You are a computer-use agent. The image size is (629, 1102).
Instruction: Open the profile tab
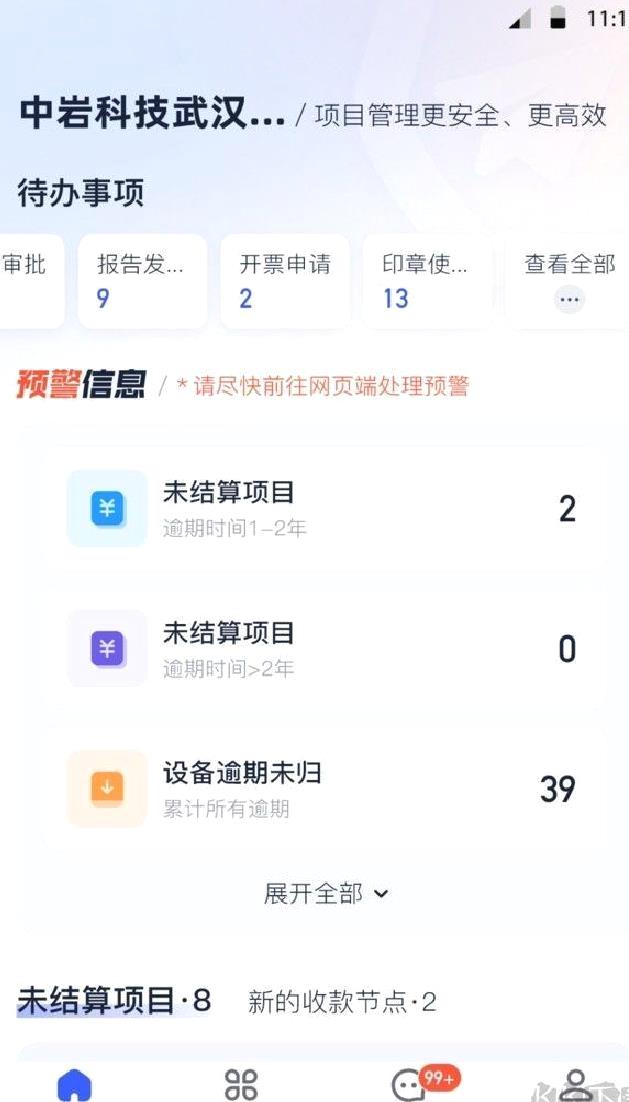click(576, 1085)
